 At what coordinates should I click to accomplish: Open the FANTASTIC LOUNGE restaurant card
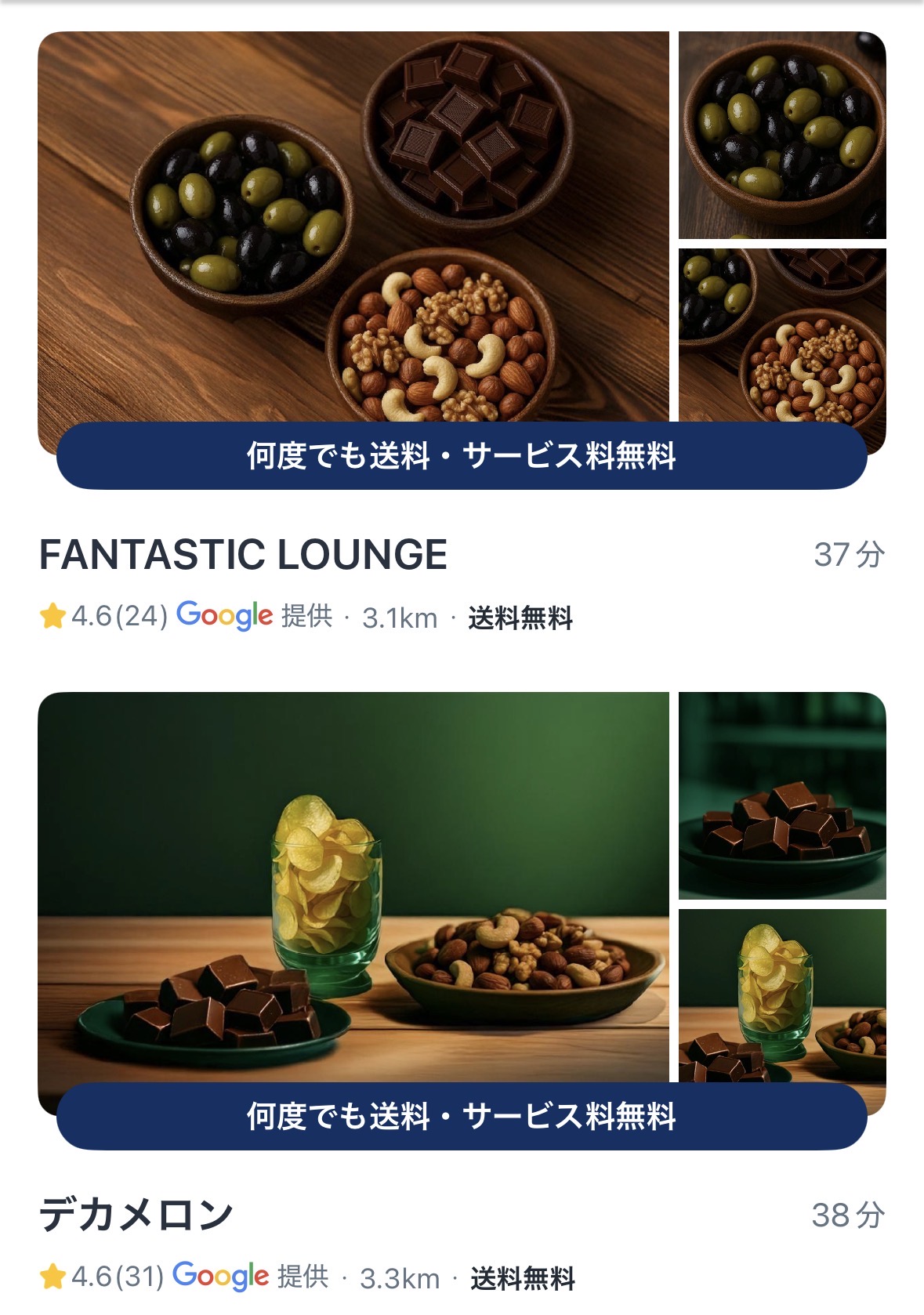point(244,555)
